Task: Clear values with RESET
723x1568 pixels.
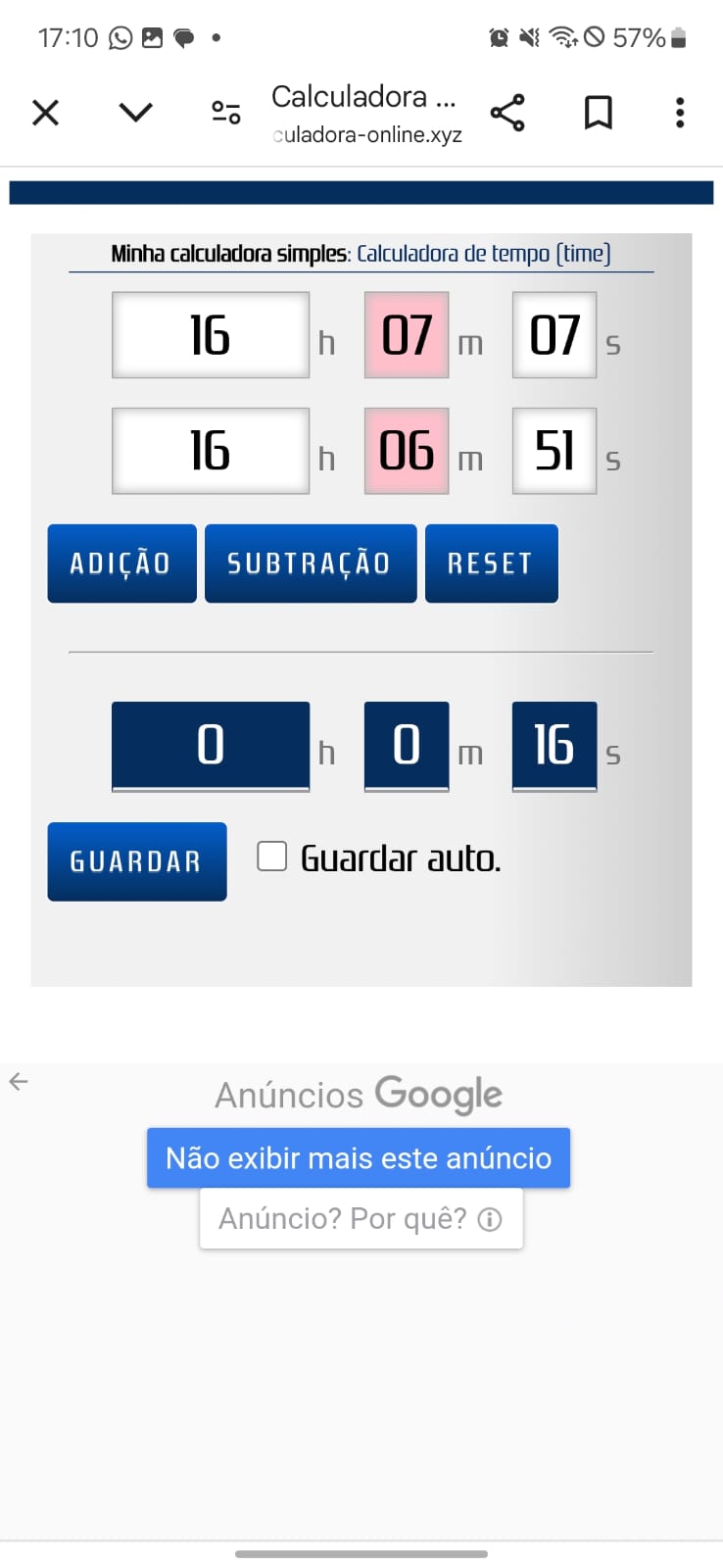Action: pyautogui.click(x=491, y=563)
